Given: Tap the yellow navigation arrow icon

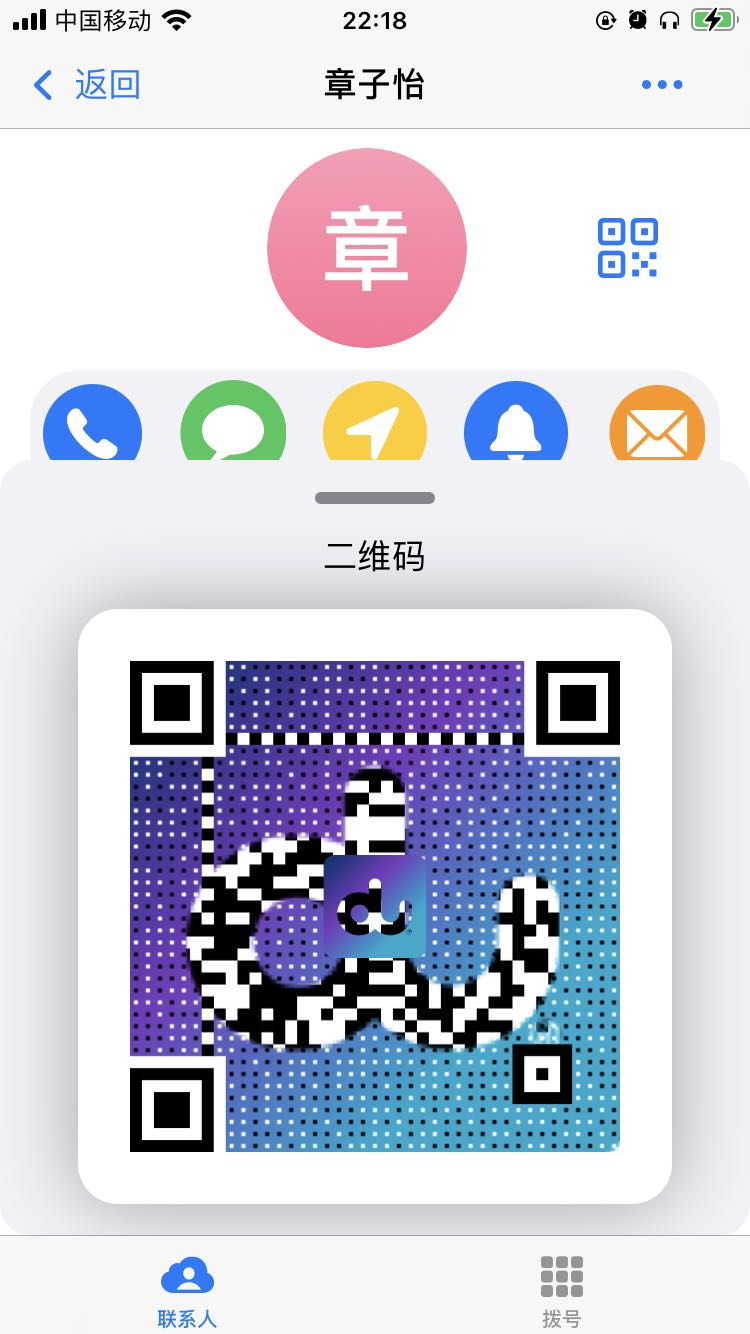Looking at the screenshot, I should (375, 427).
